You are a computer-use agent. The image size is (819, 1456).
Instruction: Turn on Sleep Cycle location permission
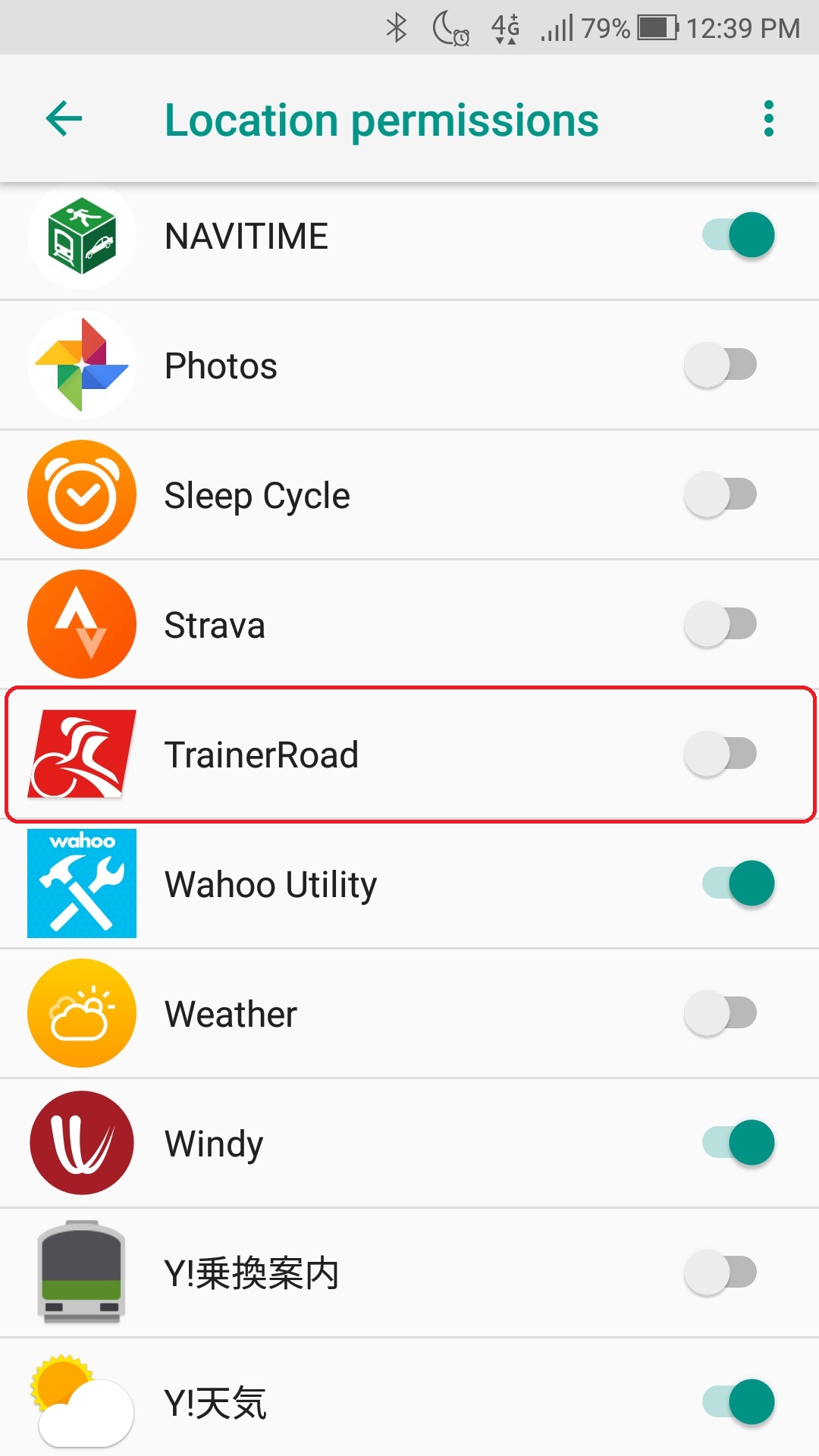pos(721,494)
